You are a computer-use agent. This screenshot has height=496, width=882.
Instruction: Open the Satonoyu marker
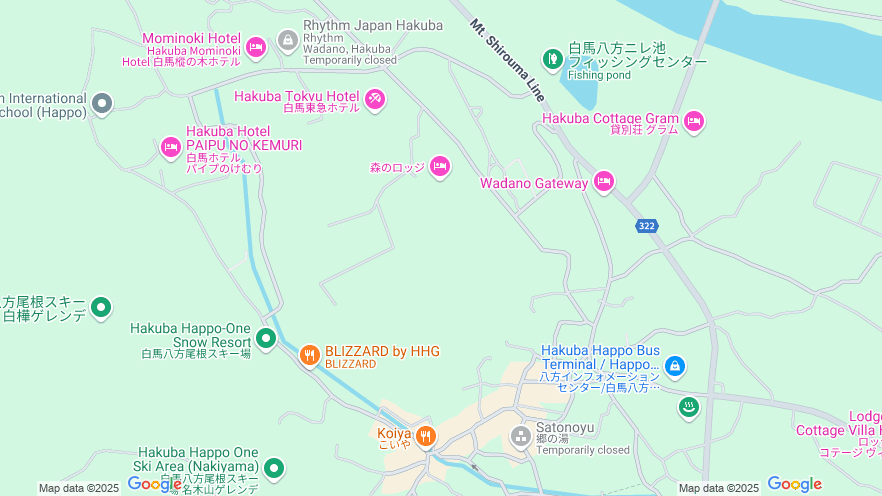pos(520,436)
